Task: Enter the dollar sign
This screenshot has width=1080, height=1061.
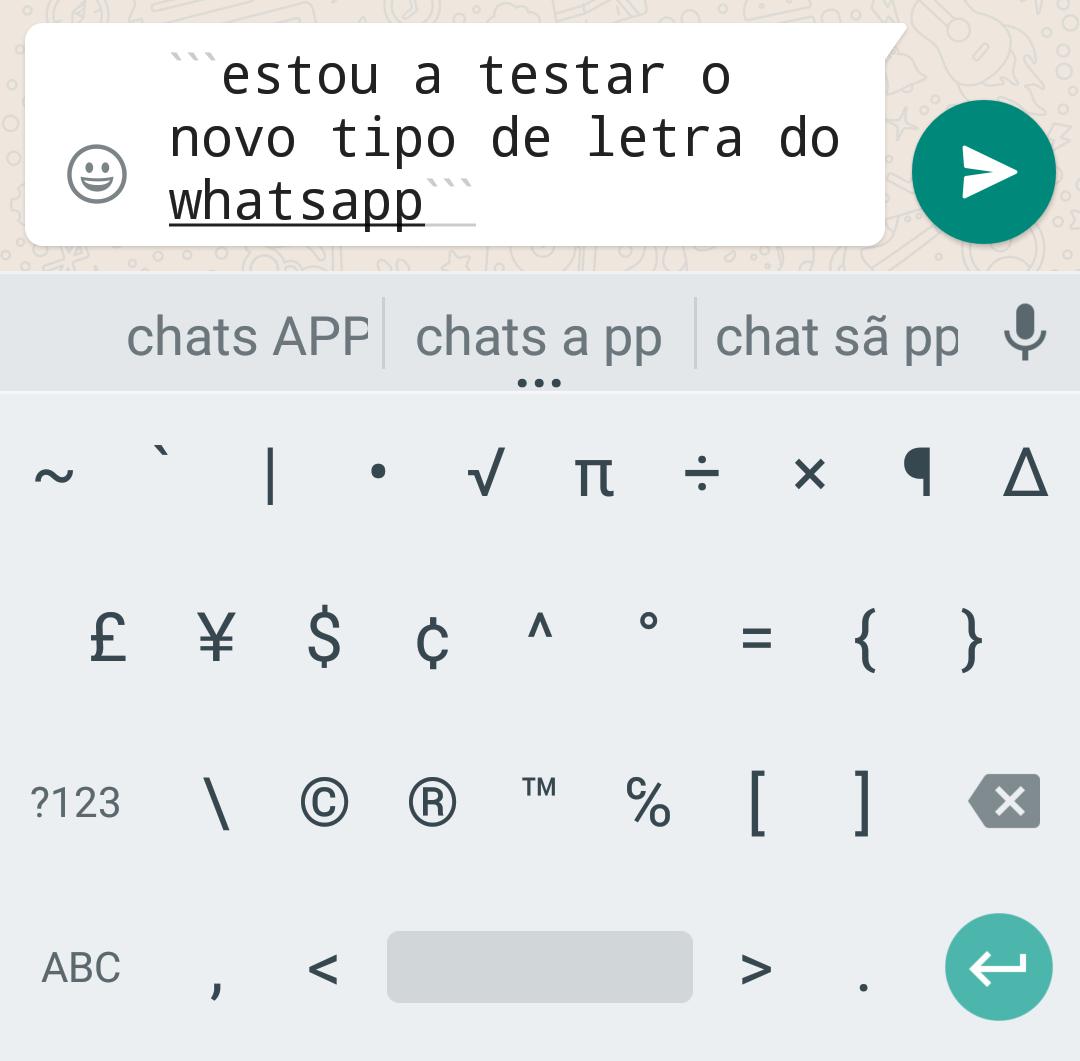Action: [323, 637]
